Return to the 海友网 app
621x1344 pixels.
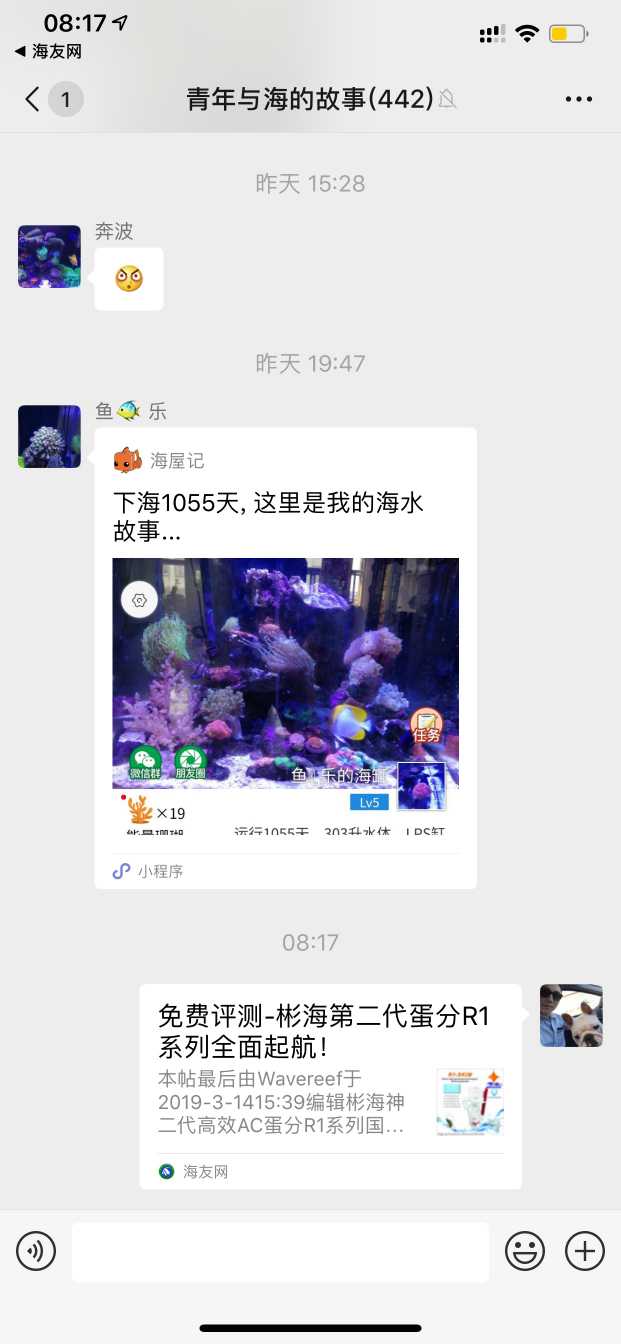tap(48, 51)
